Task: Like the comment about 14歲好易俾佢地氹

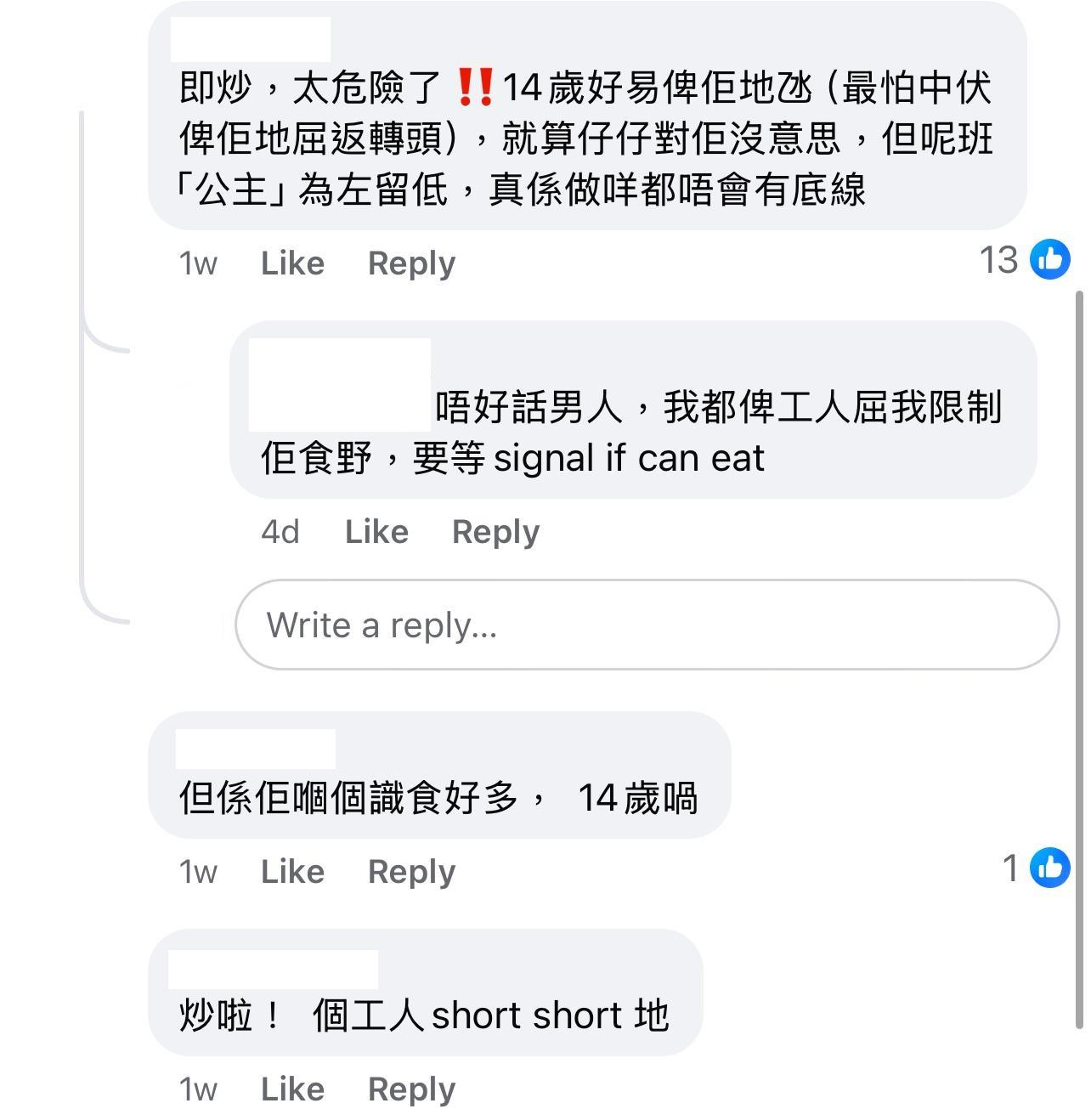Action: tap(291, 263)
